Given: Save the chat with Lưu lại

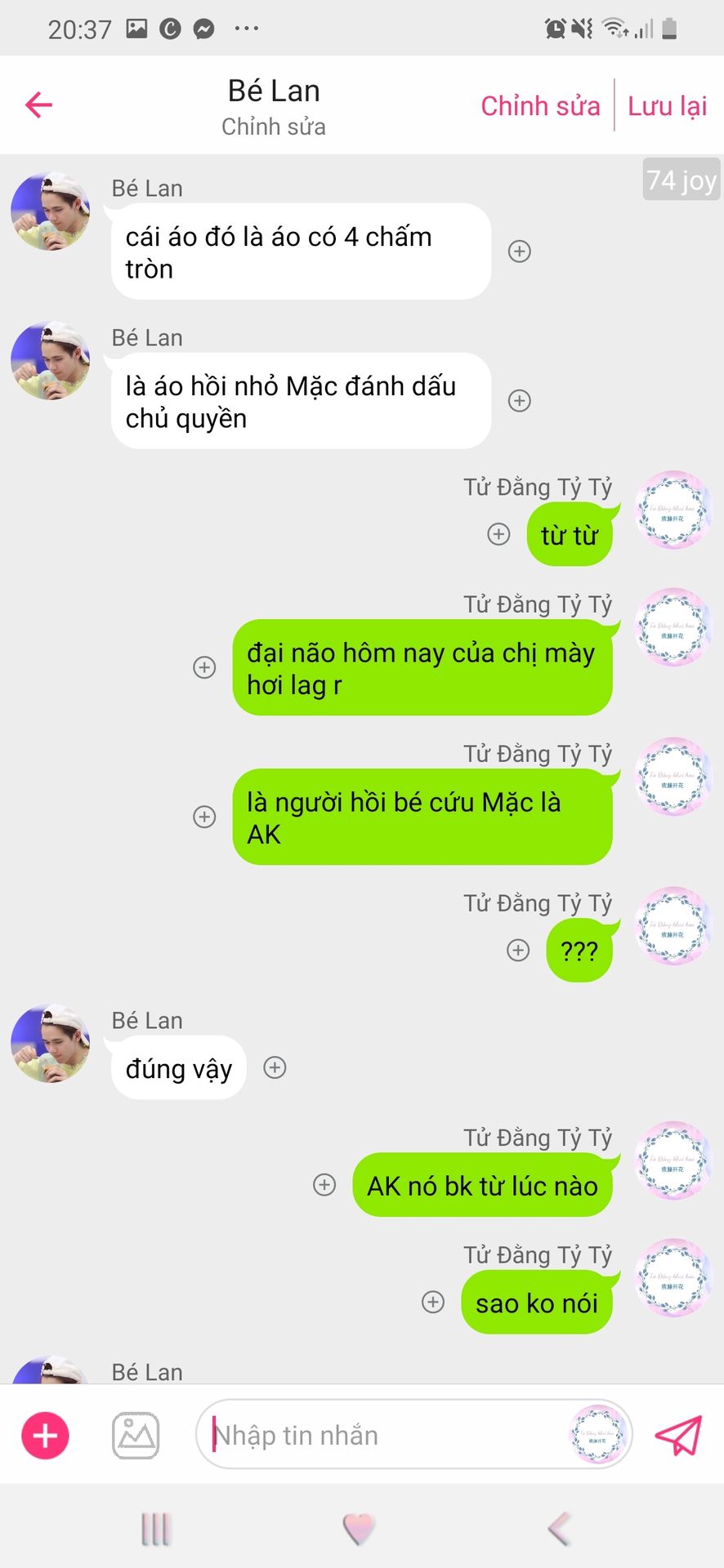Looking at the screenshot, I should tap(667, 106).
